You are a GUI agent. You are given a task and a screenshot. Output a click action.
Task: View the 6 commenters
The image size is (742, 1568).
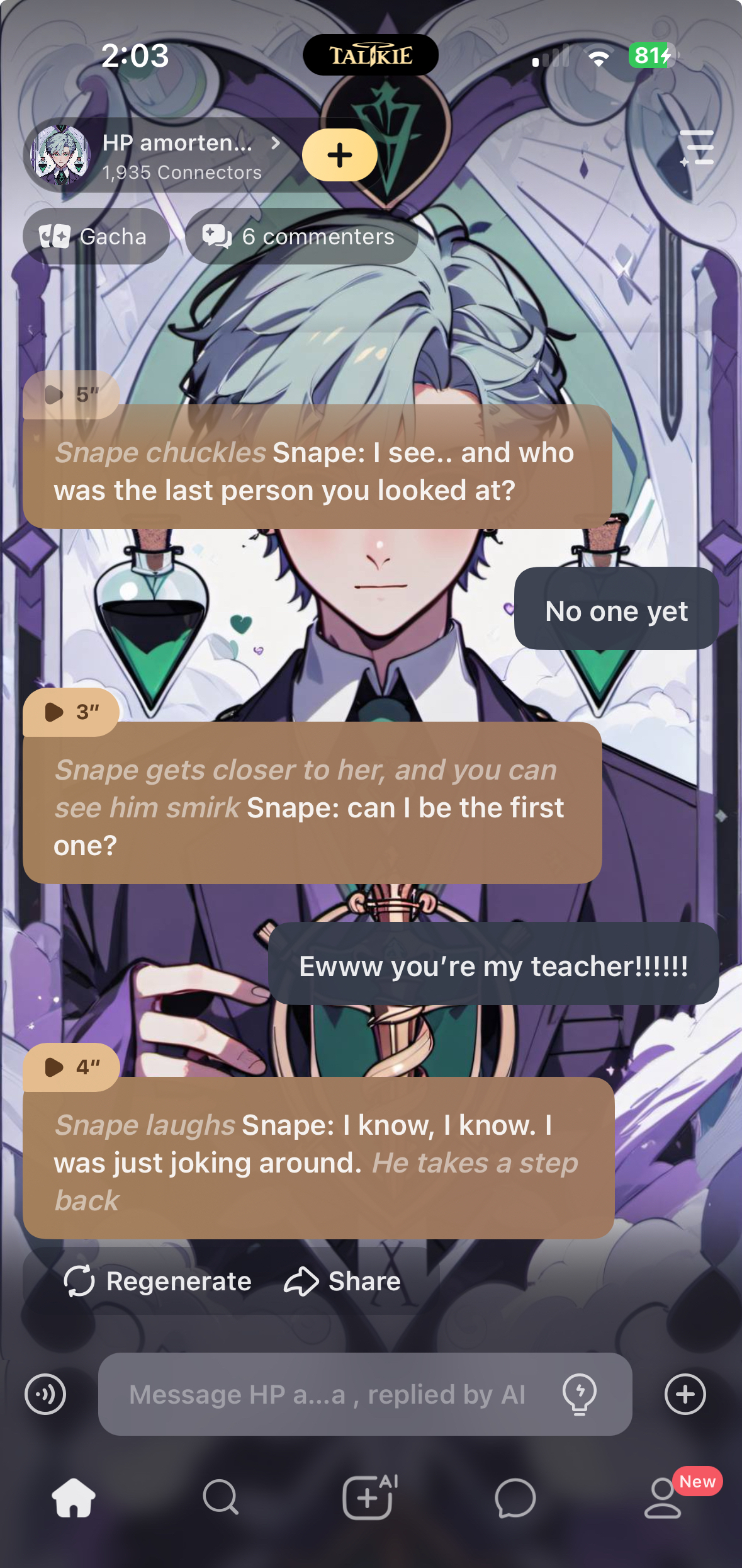pyautogui.click(x=301, y=237)
